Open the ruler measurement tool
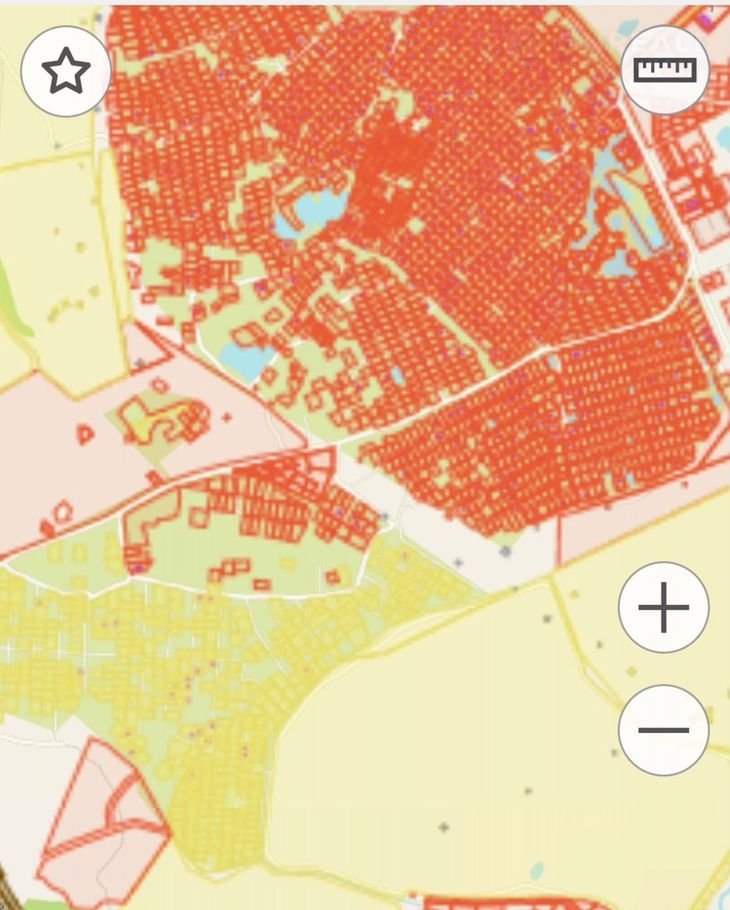 click(x=665, y=70)
